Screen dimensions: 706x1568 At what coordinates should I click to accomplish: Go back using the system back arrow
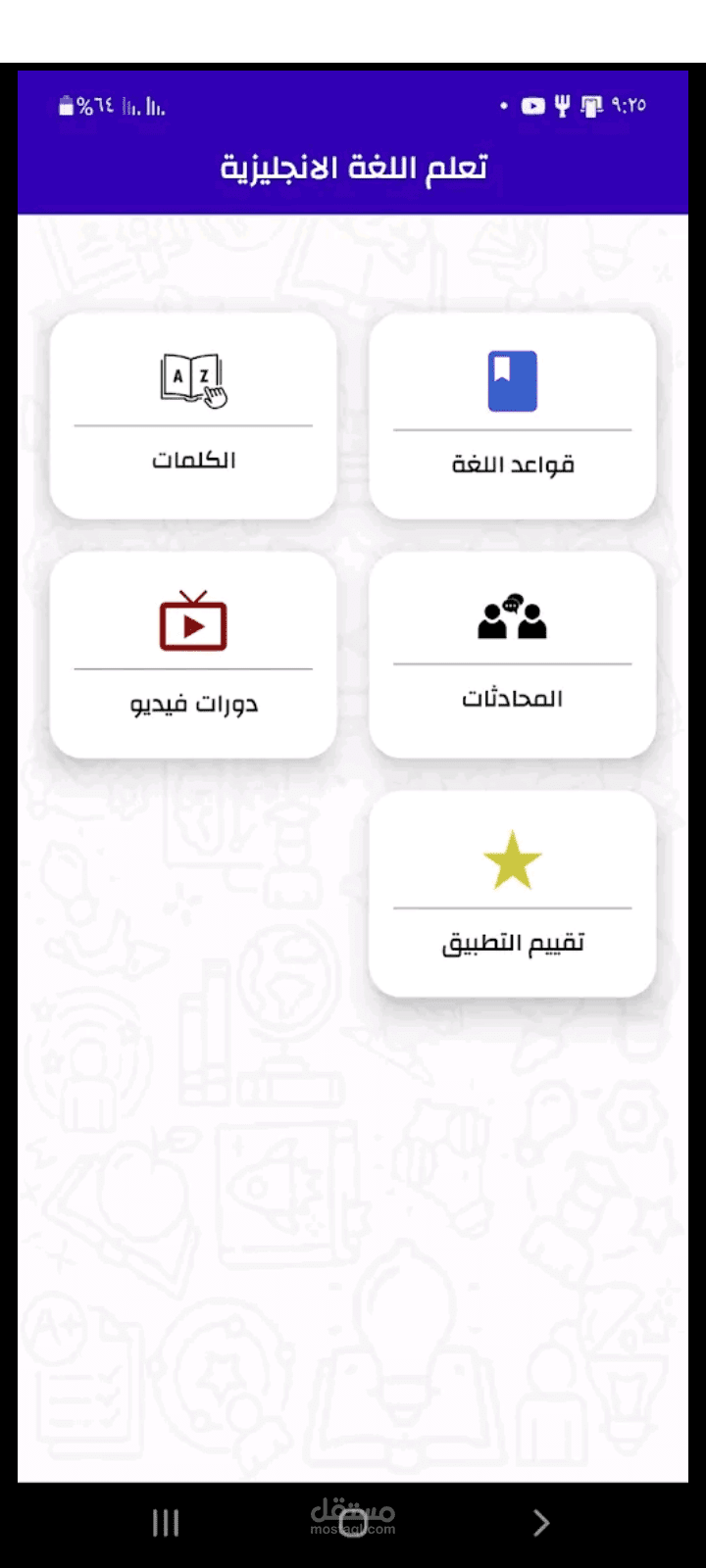pyautogui.click(x=540, y=1522)
